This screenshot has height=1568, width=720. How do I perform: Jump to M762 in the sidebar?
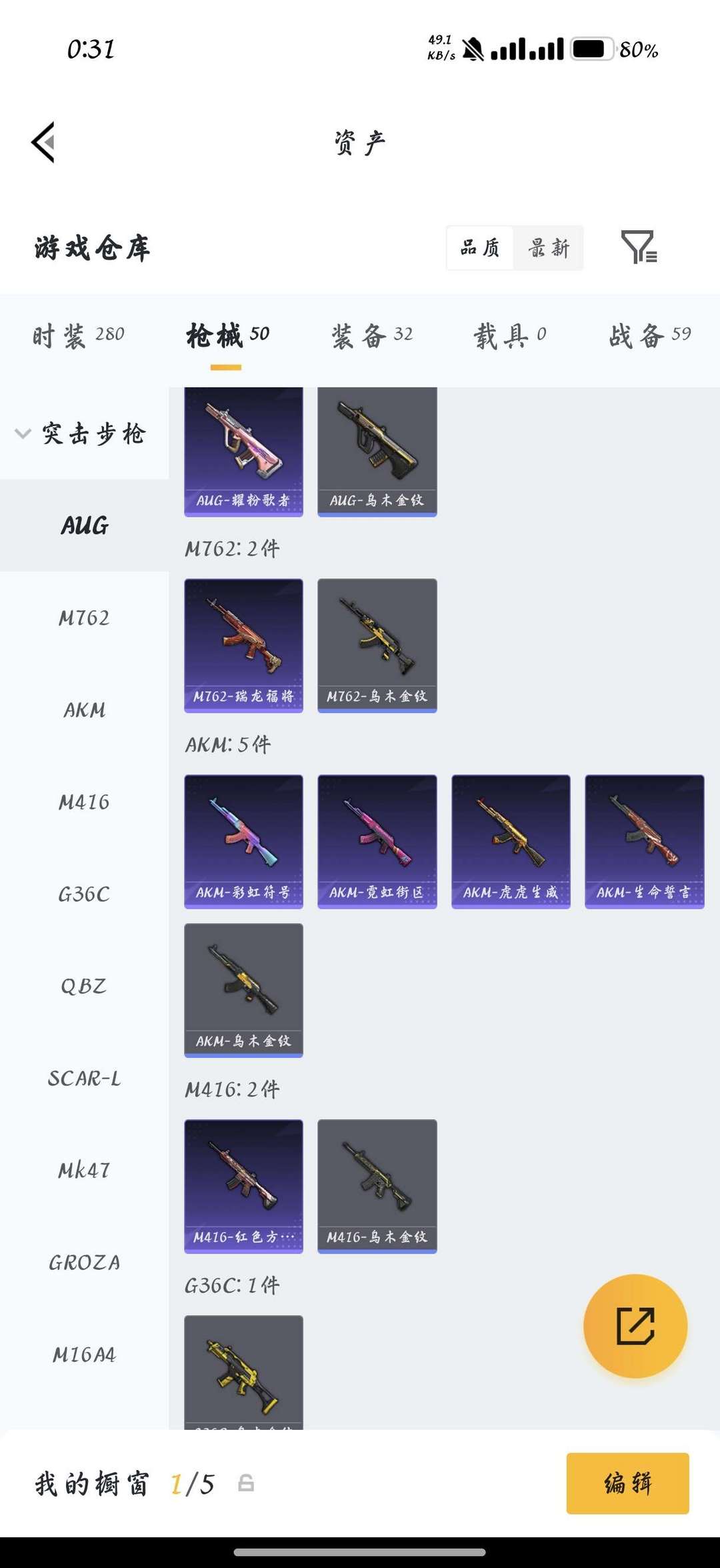pyautogui.click(x=84, y=618)
